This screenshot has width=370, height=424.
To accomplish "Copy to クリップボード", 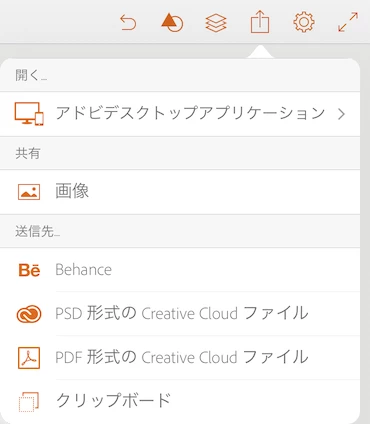I will click(180, 401).
